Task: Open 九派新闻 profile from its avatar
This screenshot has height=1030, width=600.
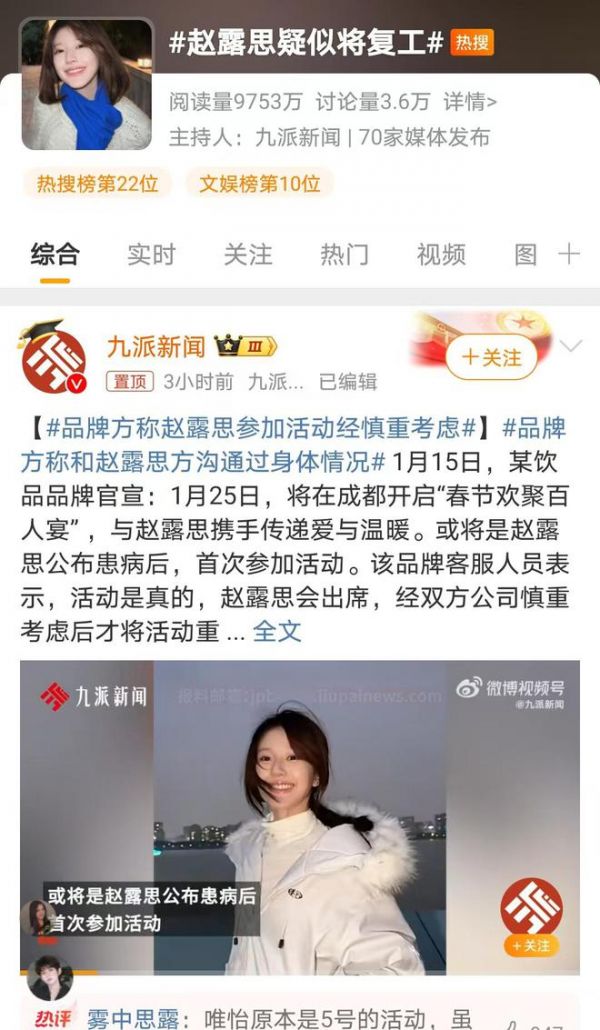Action: click(x=53, y=359)
